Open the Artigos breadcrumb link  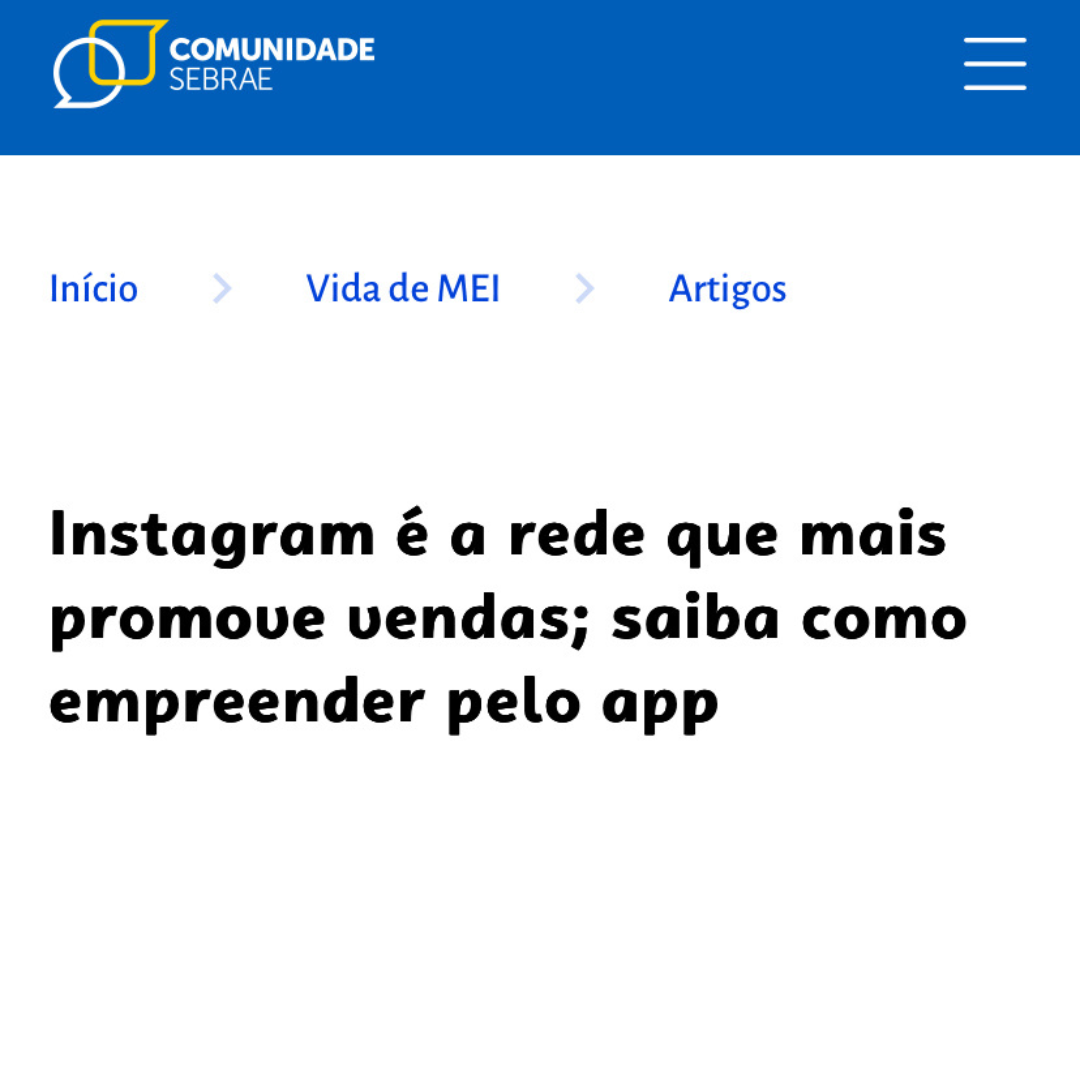click(x=727, y=289)
